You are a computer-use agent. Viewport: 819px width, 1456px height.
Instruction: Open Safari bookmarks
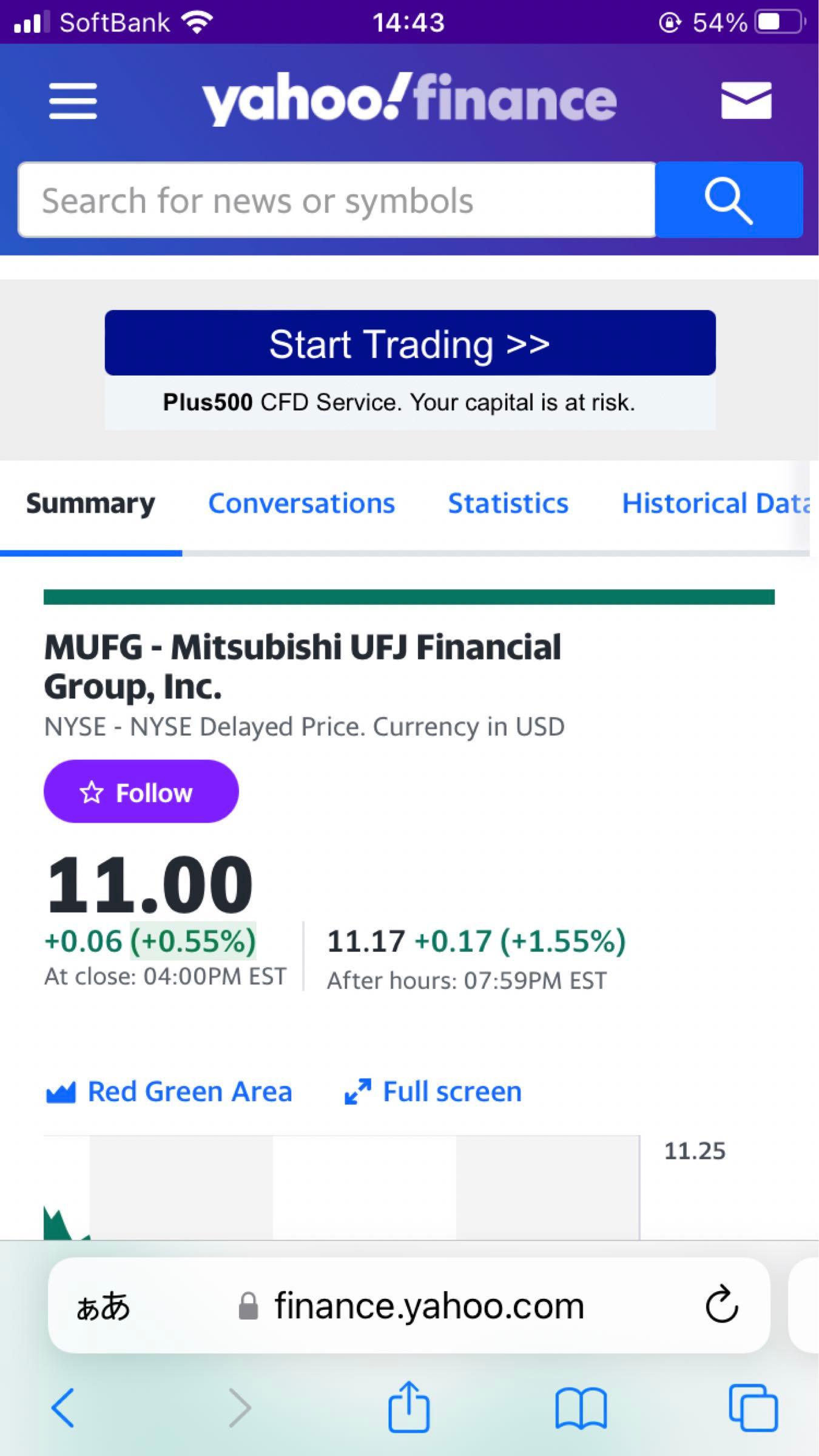tap(581, 1407)
